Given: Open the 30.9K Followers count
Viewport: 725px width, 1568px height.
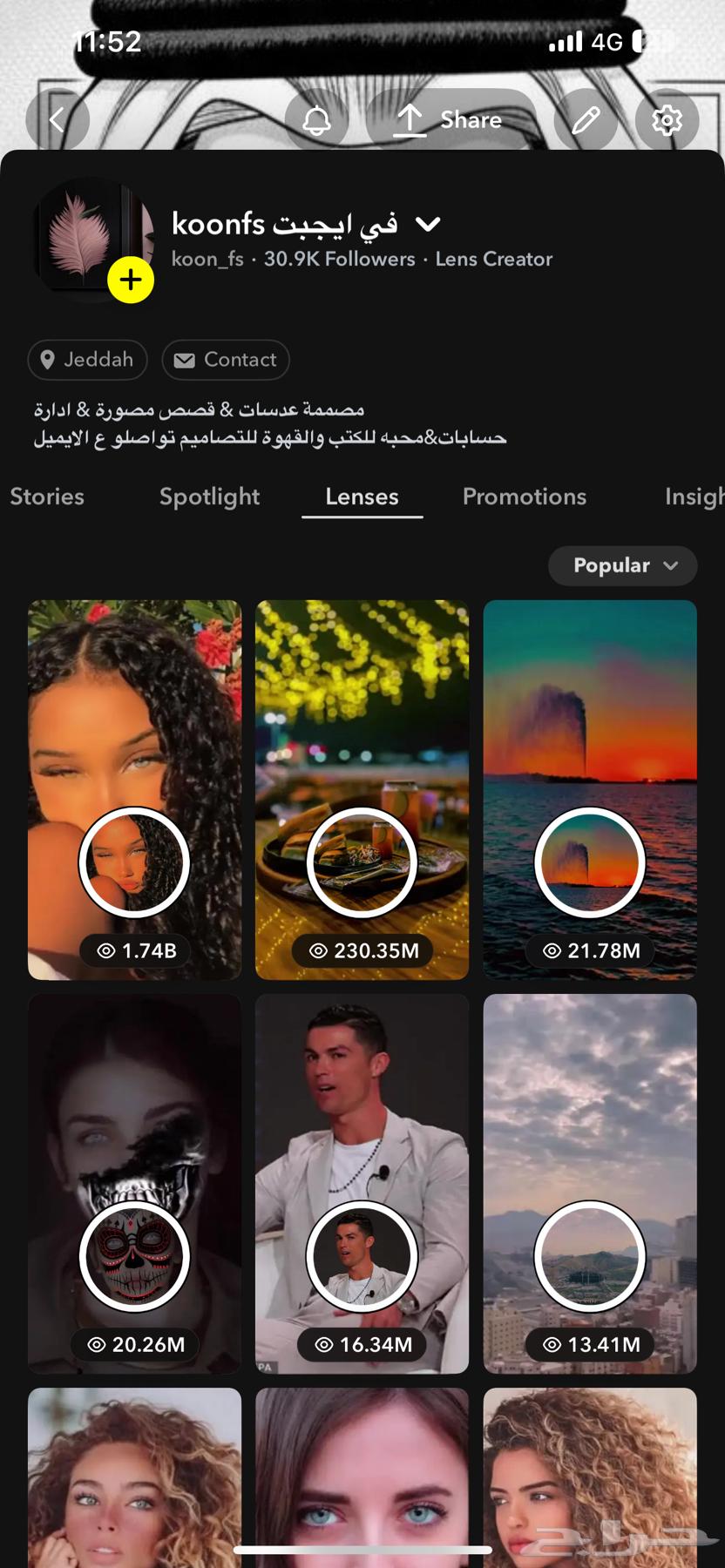Looking at the screenshot, I should [338, 259].
